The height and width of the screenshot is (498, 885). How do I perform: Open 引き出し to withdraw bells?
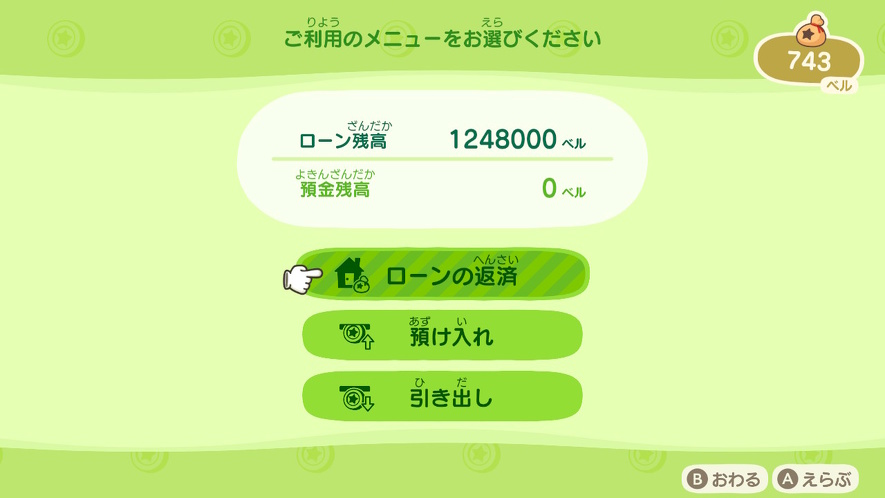tap(442, 397)
